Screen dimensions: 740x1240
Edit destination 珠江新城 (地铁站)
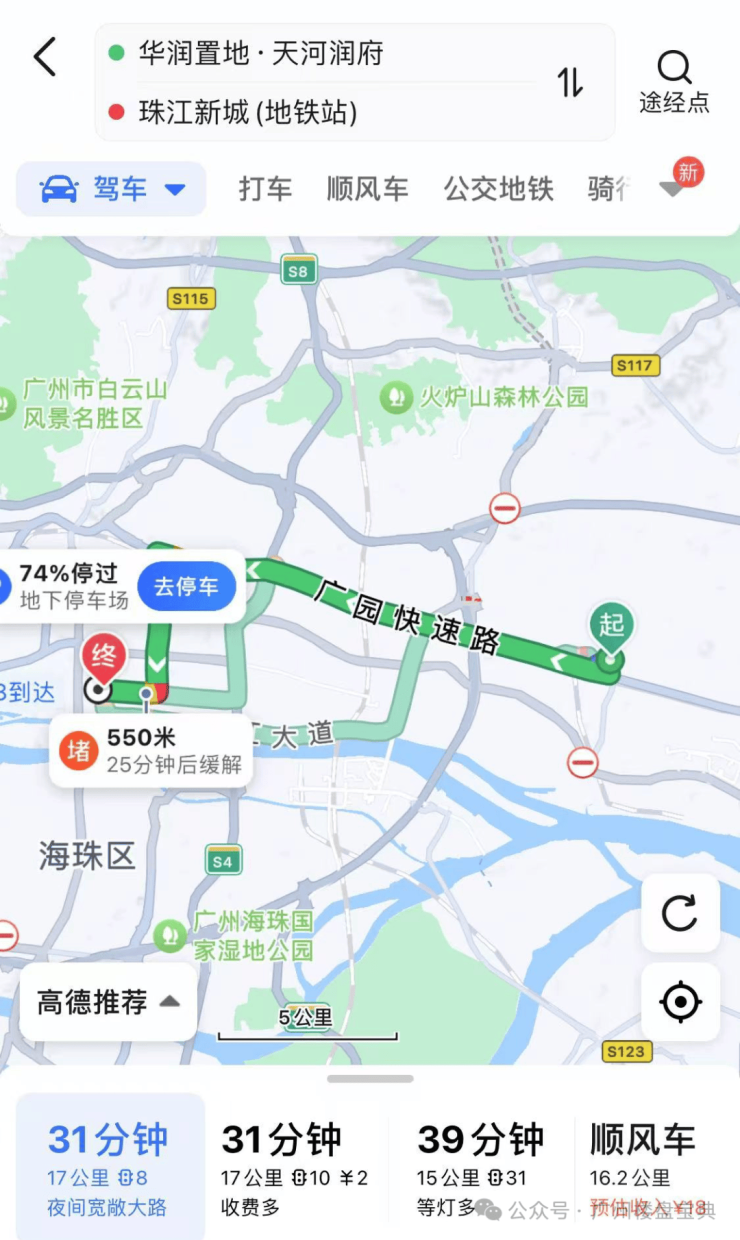point(247,112)
